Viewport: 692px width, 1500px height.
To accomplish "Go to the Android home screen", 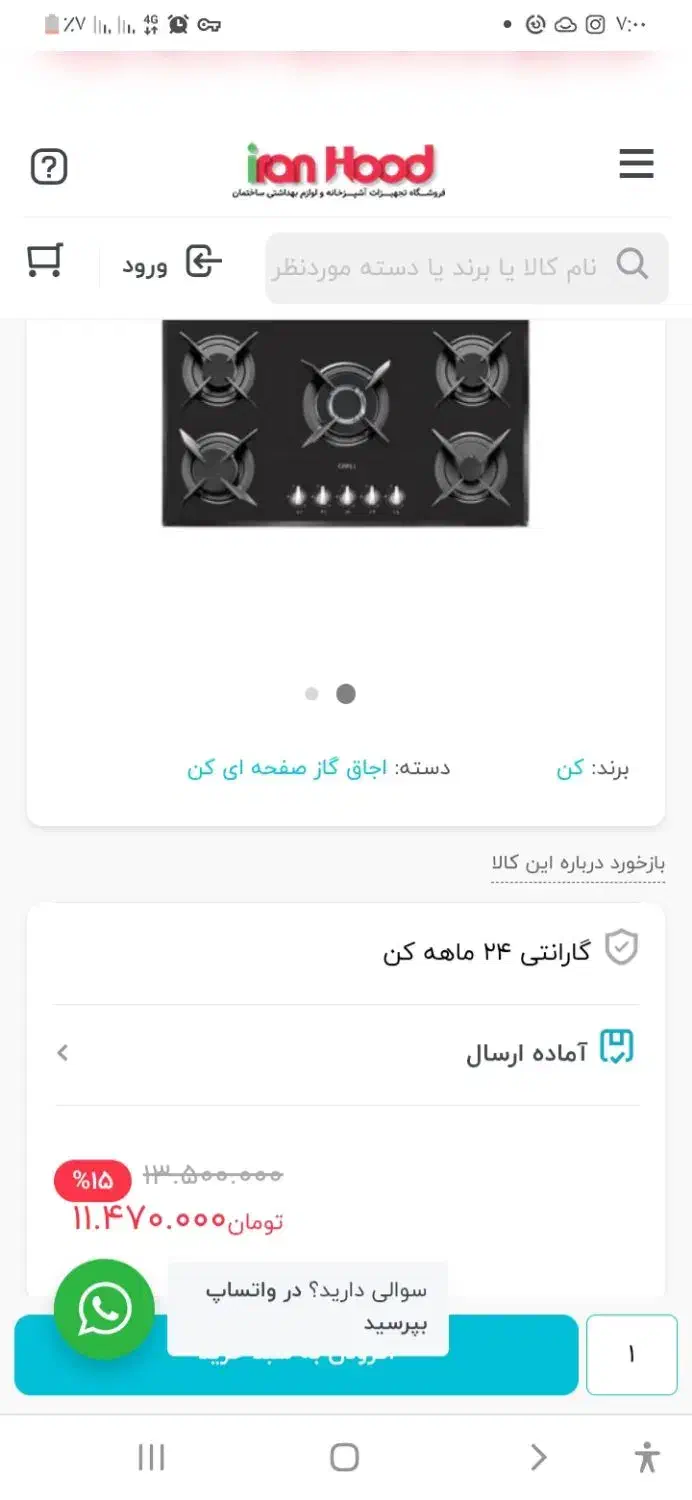I will [344, 1457].
